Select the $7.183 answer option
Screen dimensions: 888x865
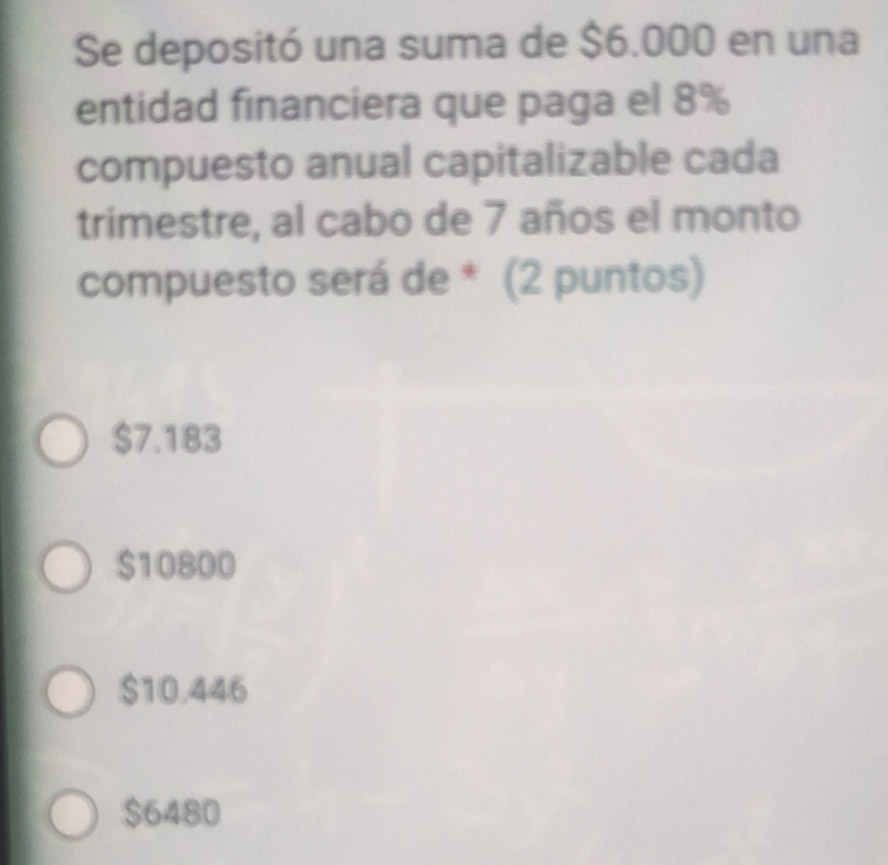65,441
